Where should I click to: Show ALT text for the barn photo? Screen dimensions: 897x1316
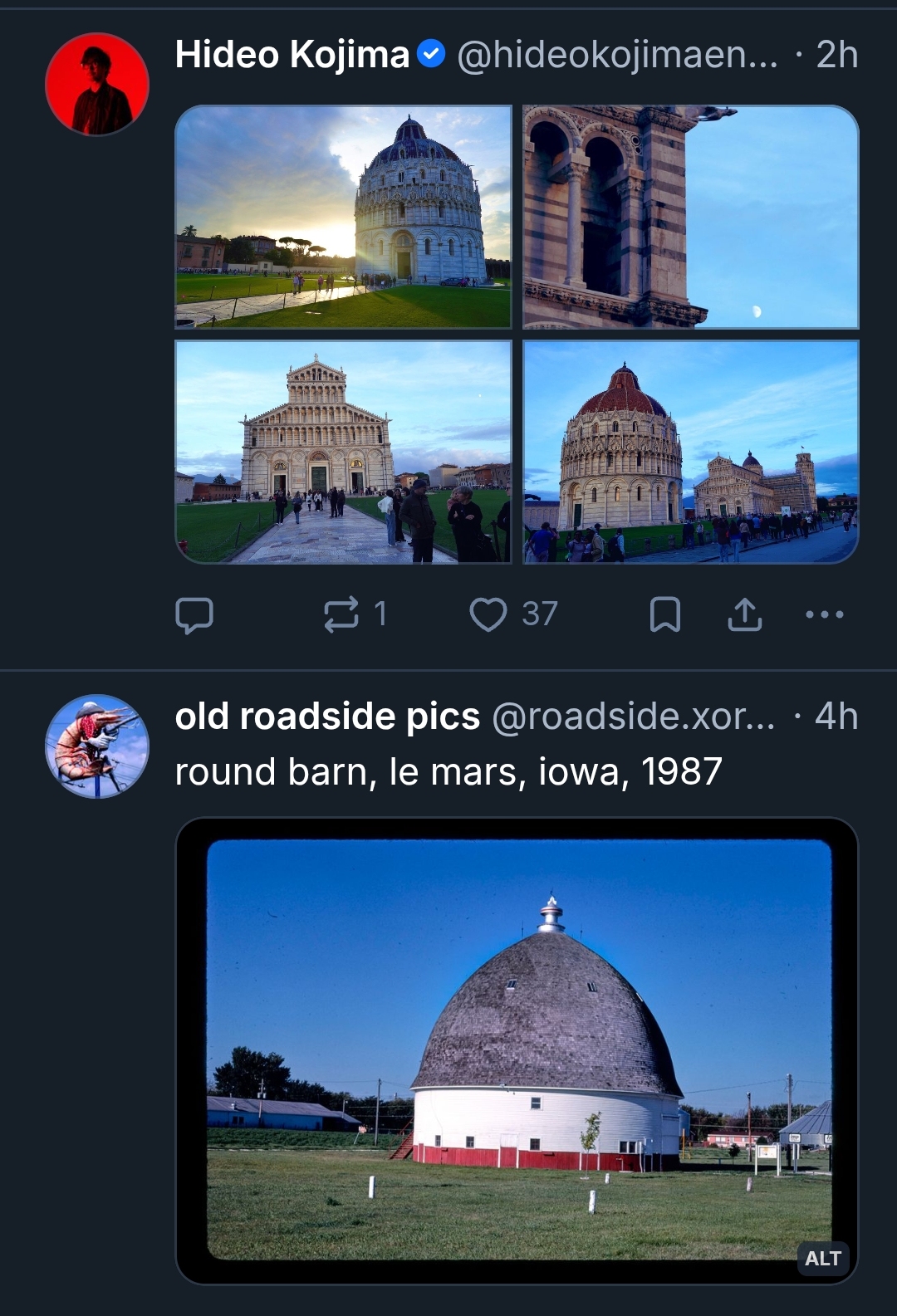tap(822, 1259)
